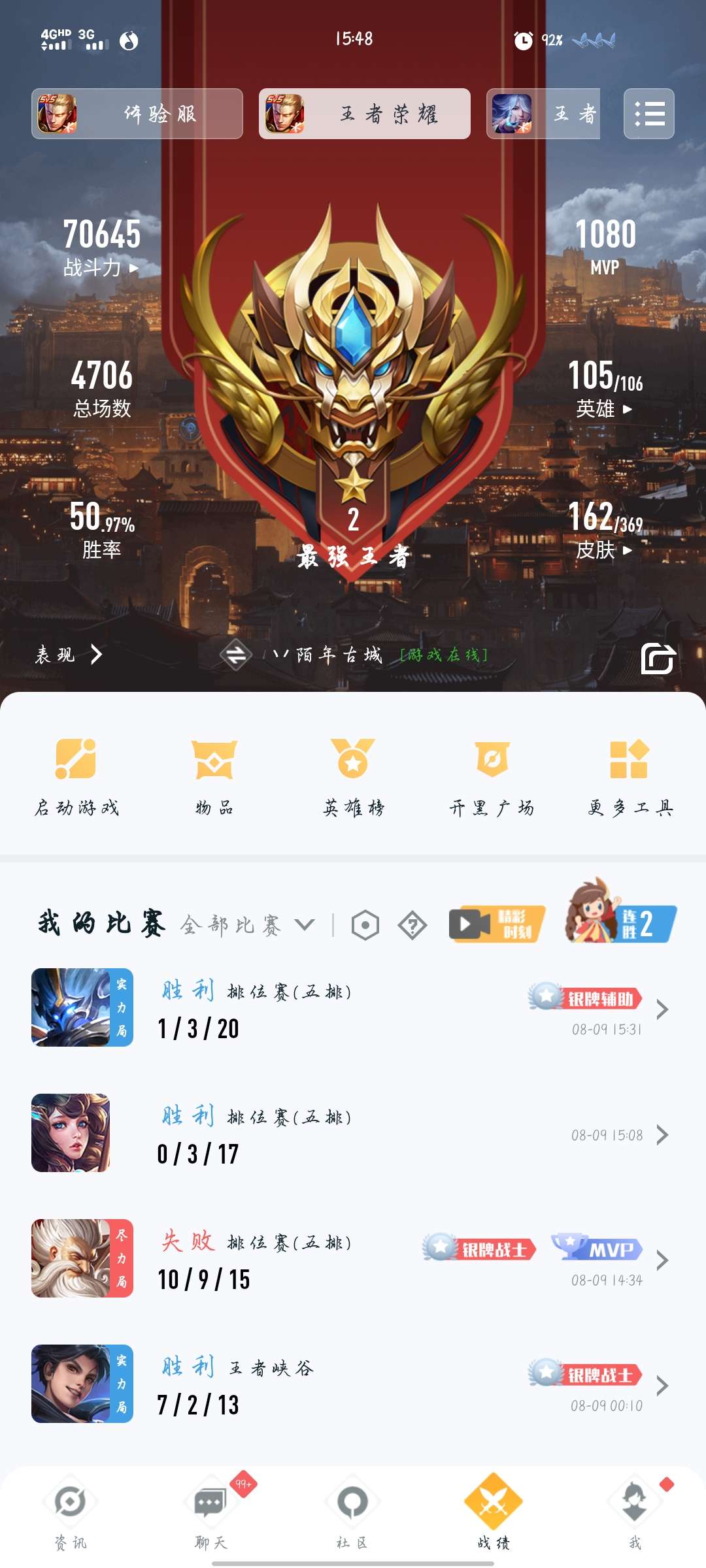Select the 王者荣耀 account tab

tap(364, 114)
